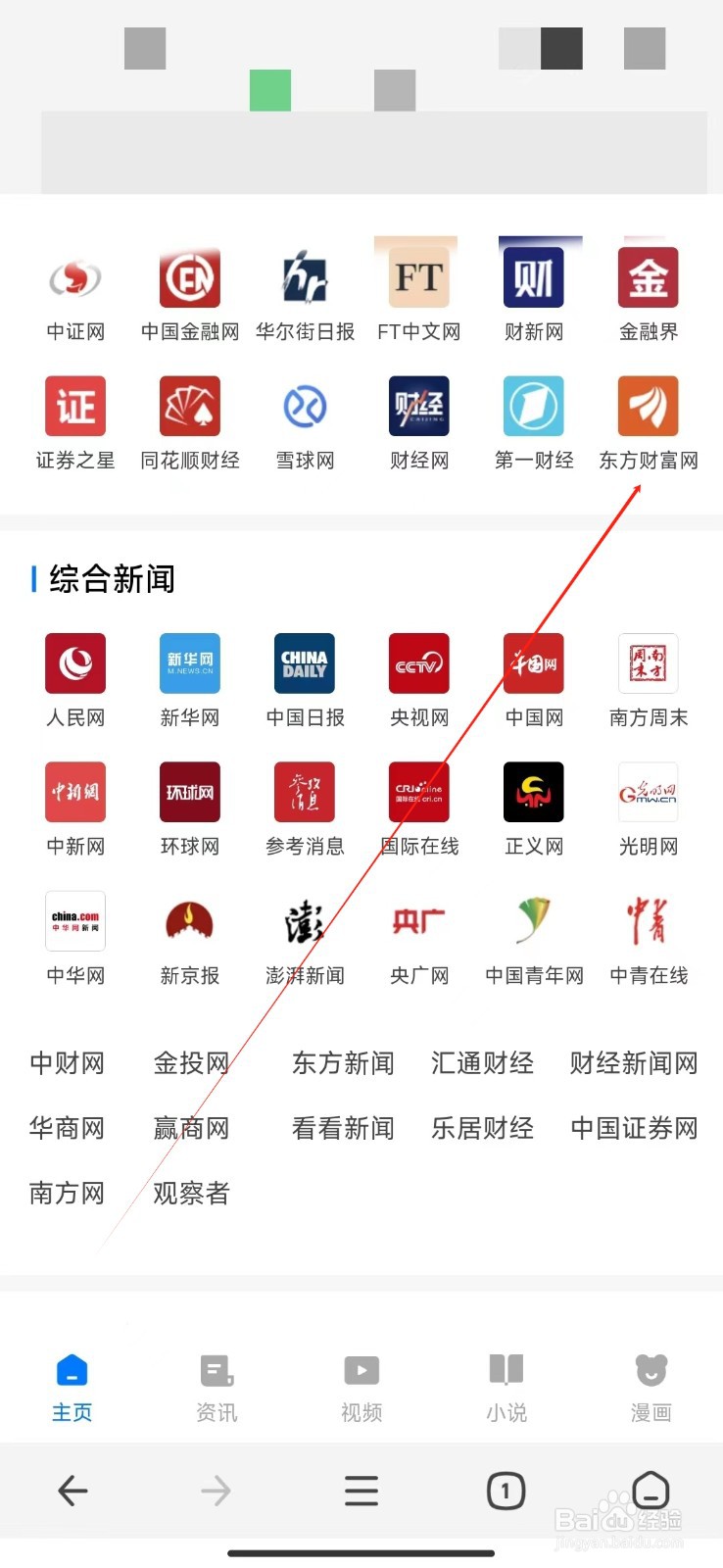
Task: Switch to the 小说 tab
Action: pos(506,1384)
